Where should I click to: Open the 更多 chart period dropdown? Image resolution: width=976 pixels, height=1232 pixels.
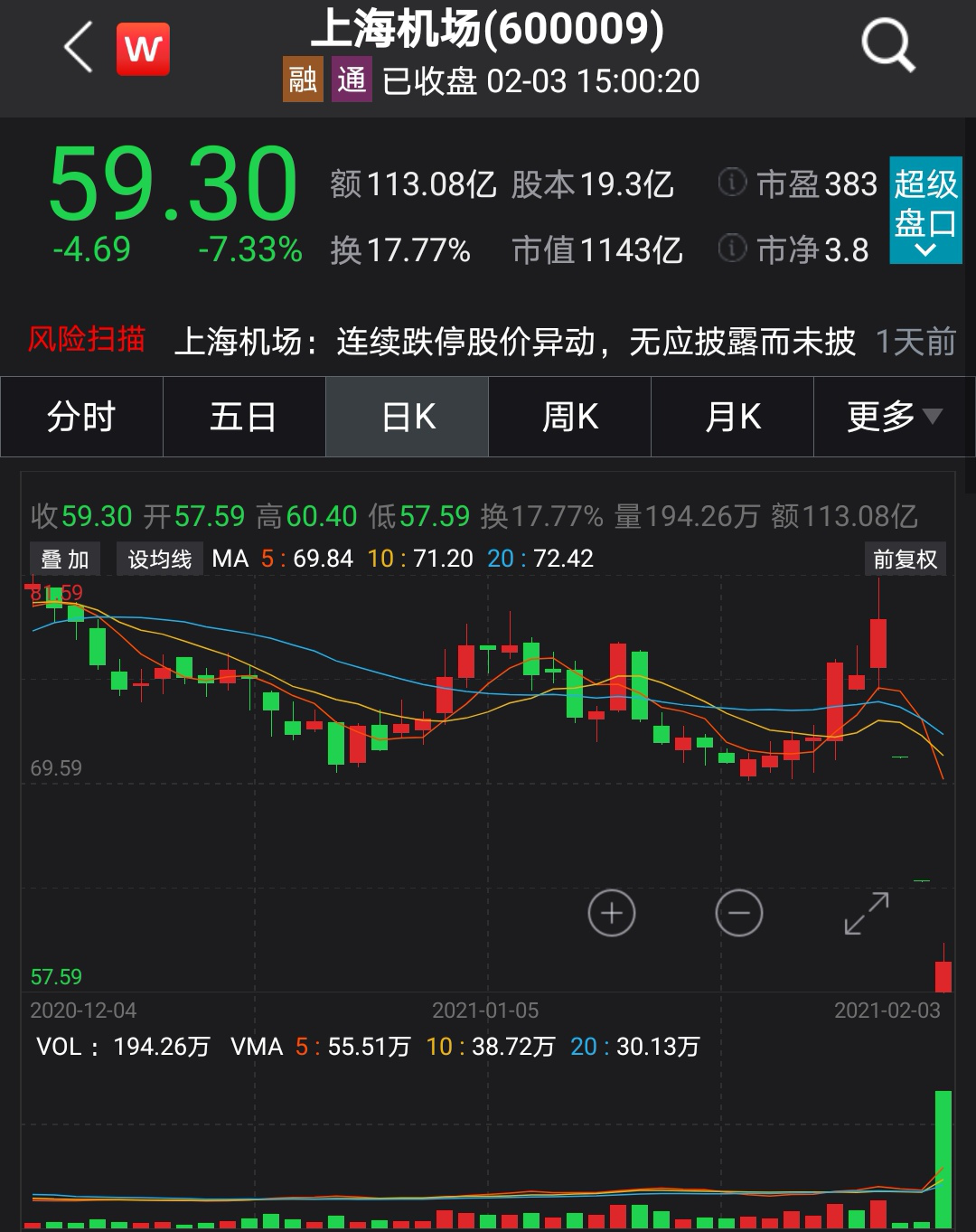(x=894, y=417)
